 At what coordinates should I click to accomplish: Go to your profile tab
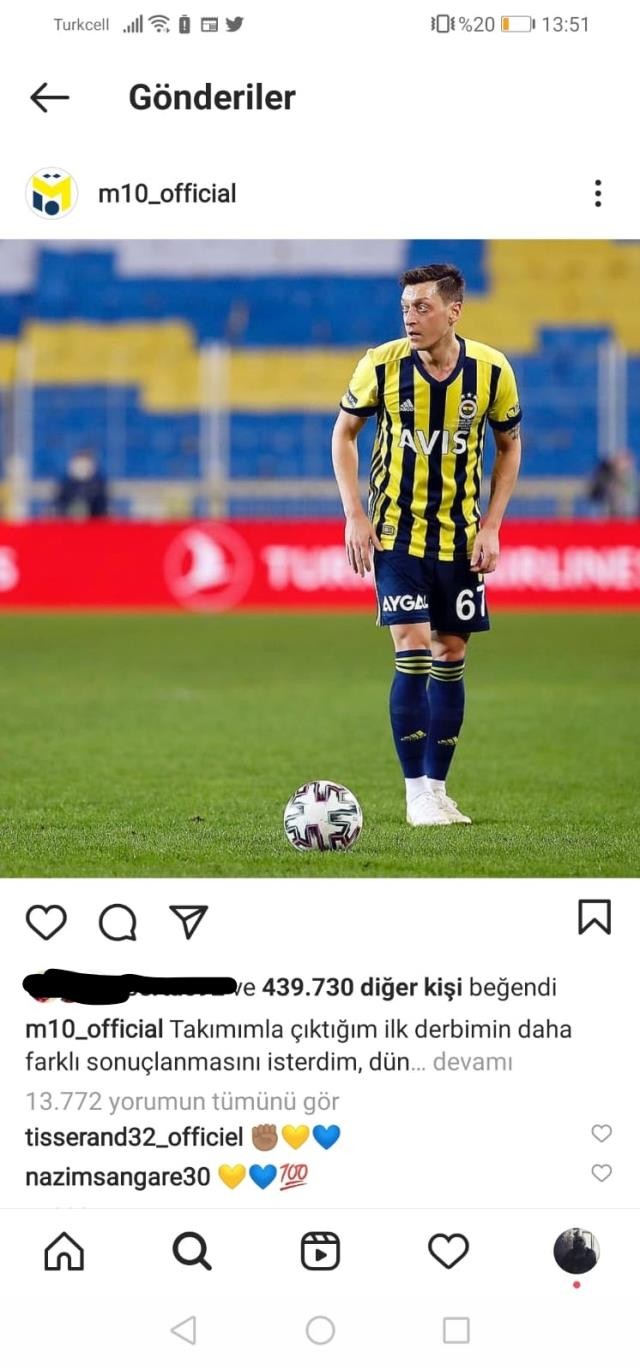[576, 1250]
